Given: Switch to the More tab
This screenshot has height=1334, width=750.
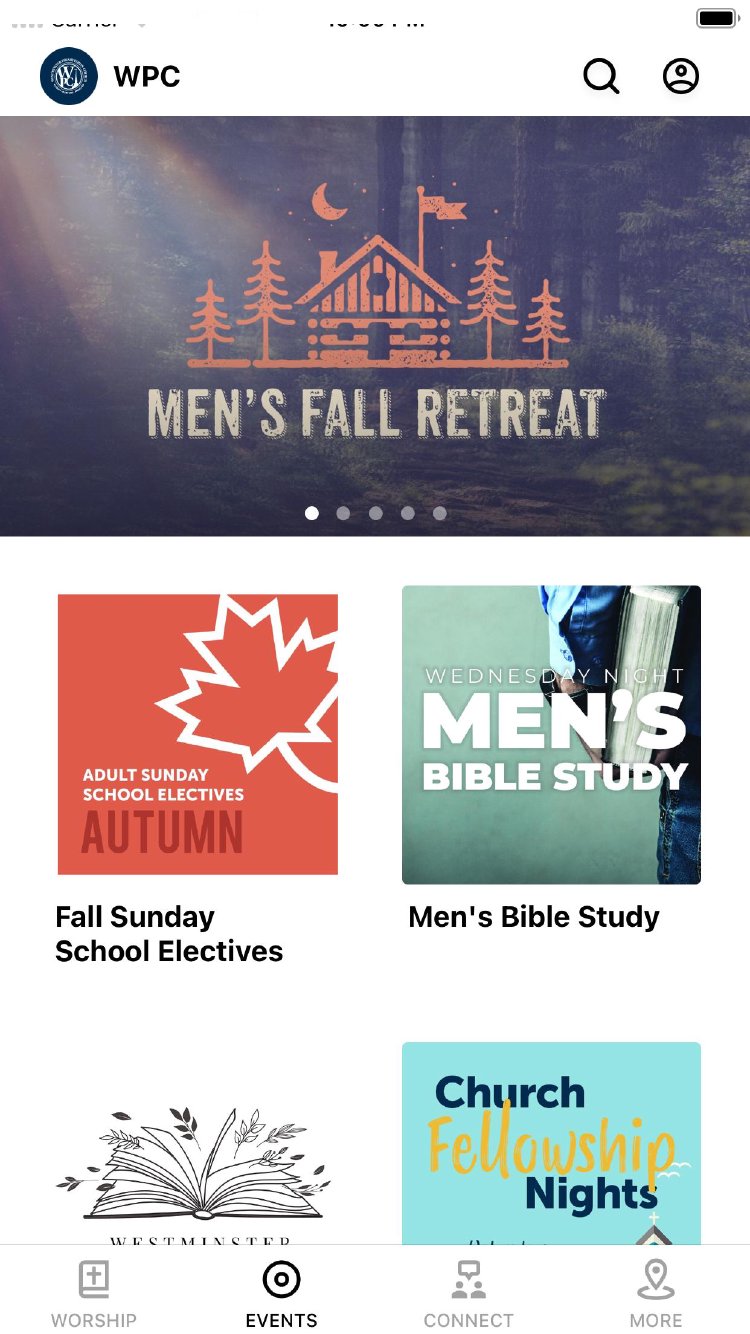Looking at the screenshot, I should 656,1292.
